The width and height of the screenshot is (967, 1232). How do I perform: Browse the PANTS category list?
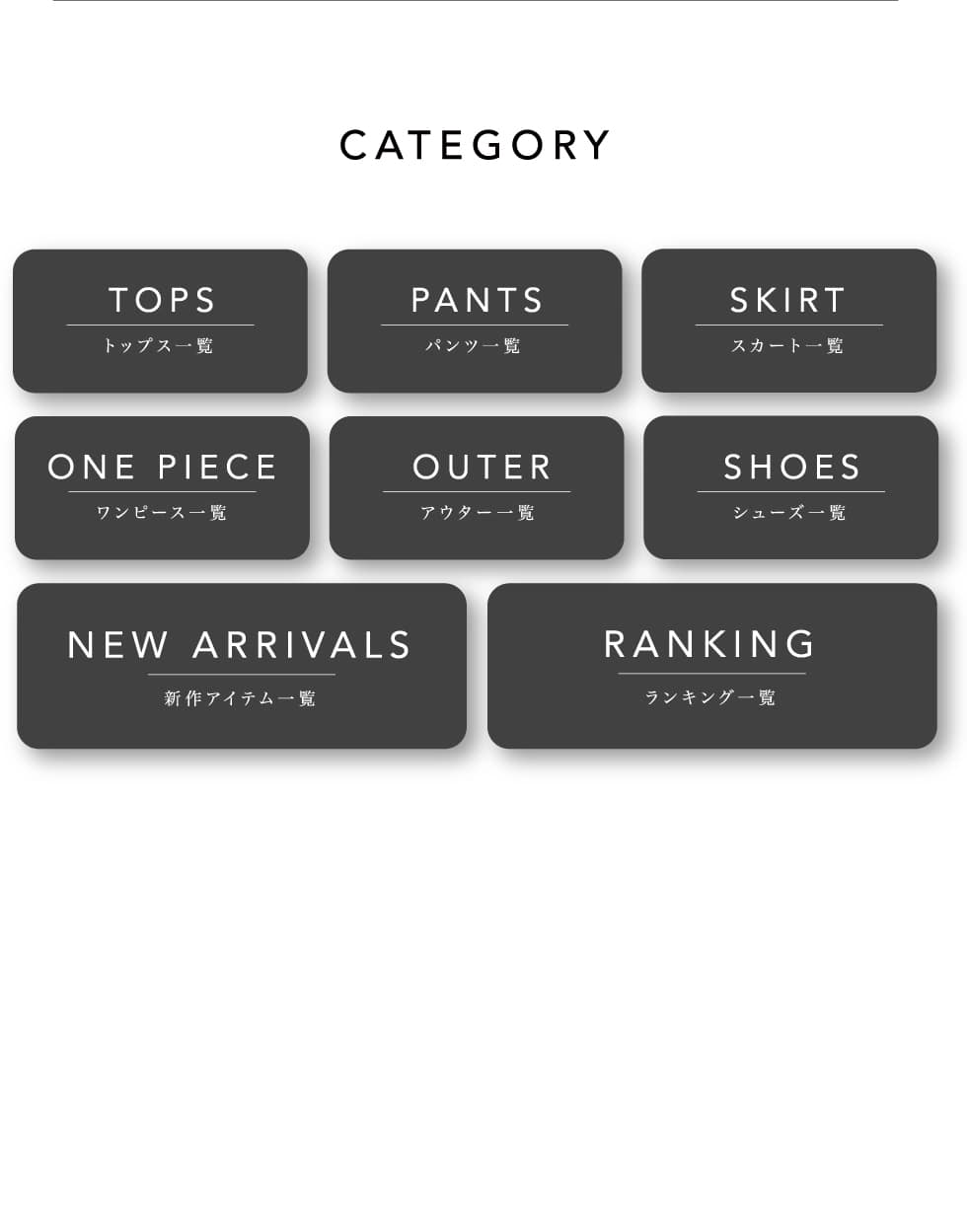475,321
